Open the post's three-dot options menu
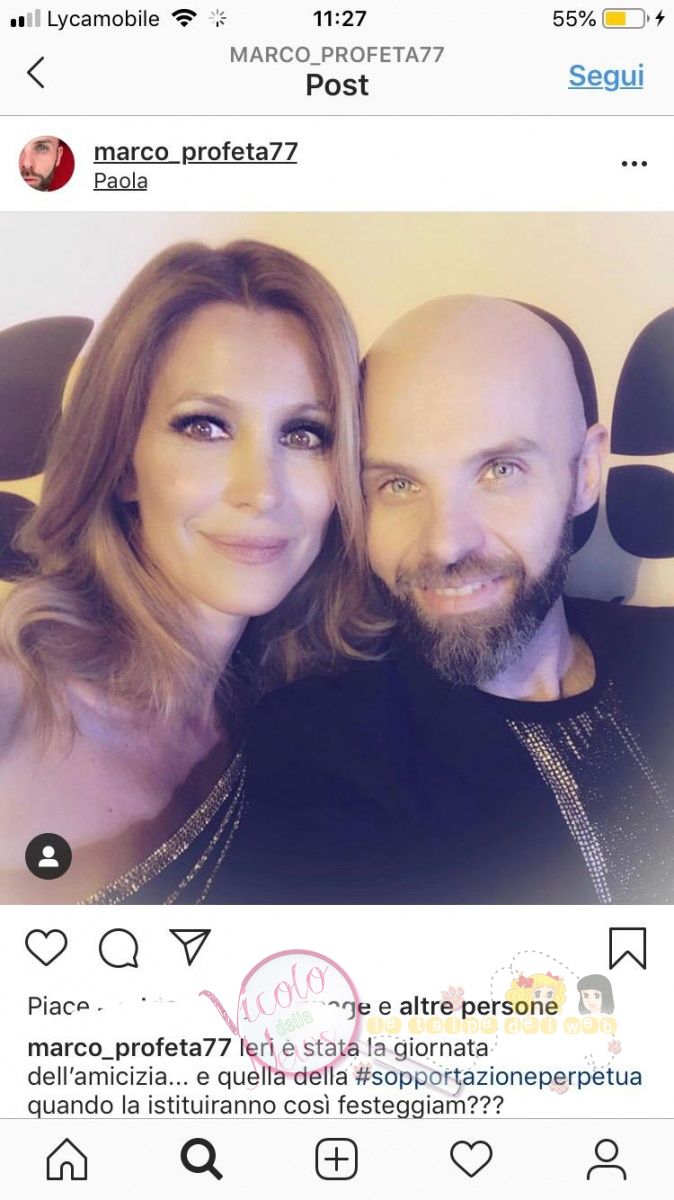The width and height of the screenshot is (674, 1200). pos(634,164)
